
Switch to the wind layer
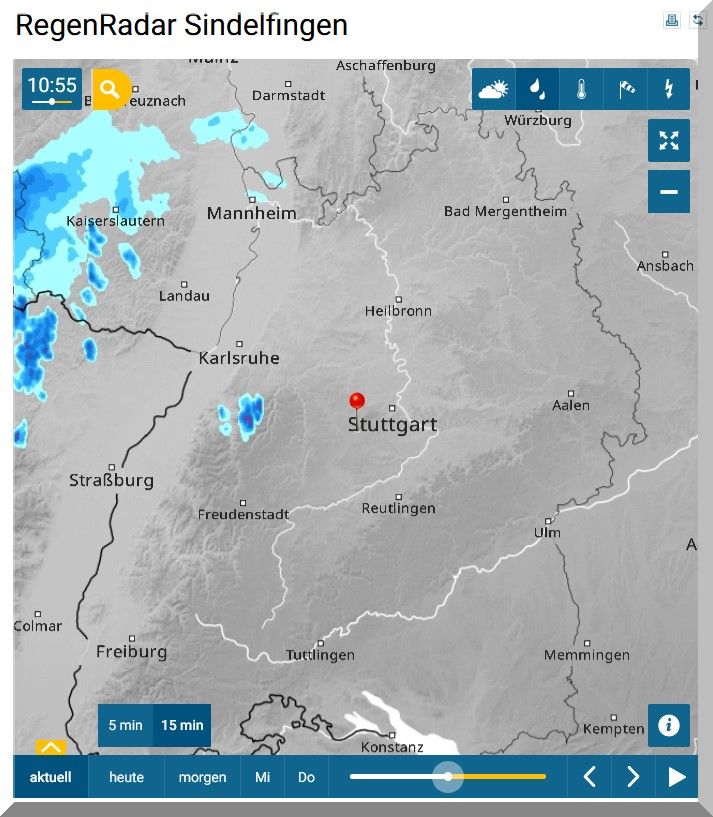coord(626,90)
